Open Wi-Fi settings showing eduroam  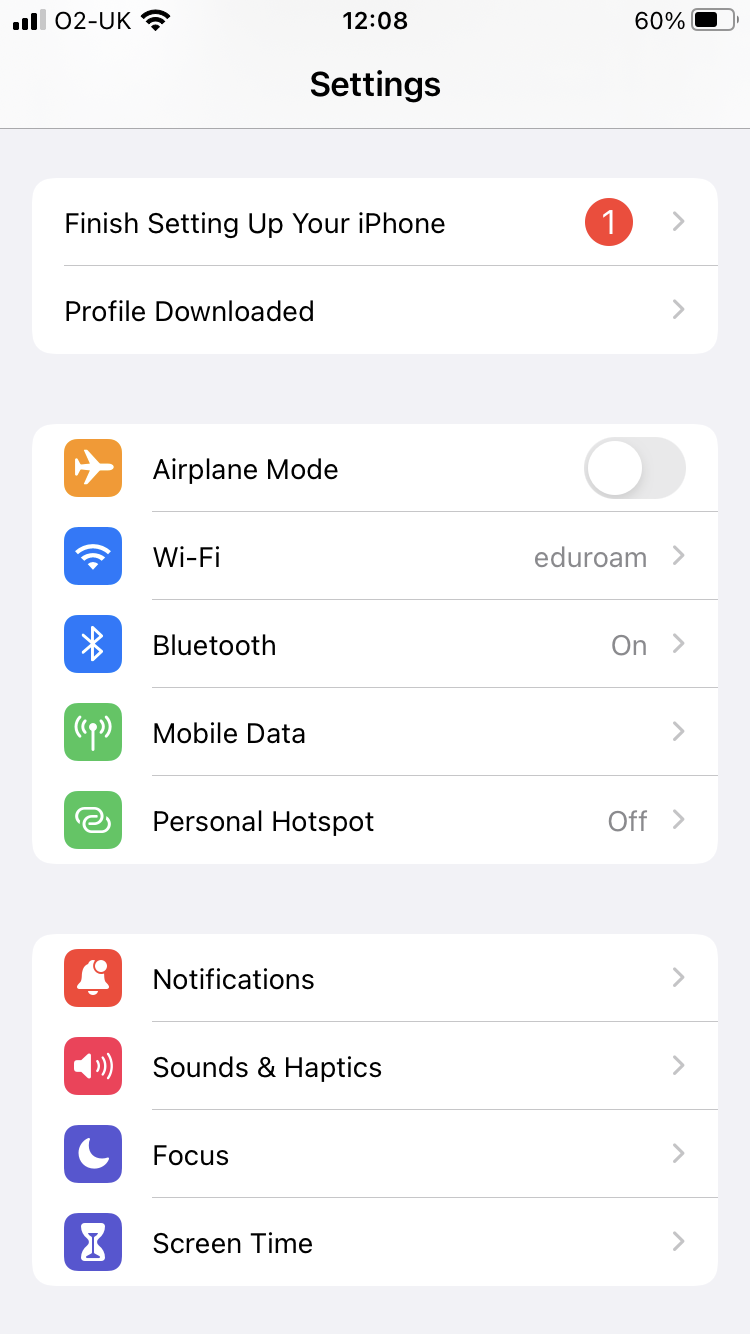(x=375, y=556)
